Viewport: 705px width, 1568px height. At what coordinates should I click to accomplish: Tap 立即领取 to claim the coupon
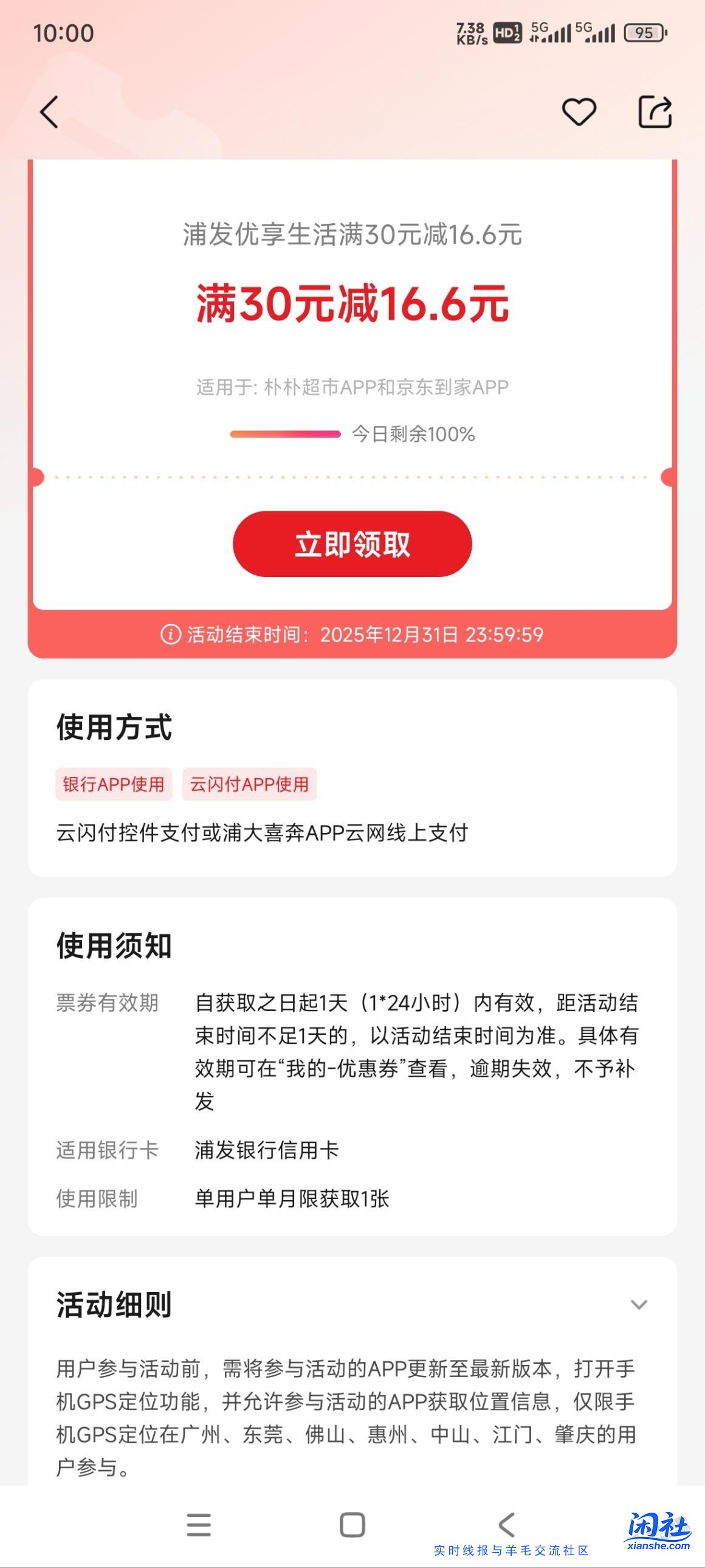(x=352, y=545)
